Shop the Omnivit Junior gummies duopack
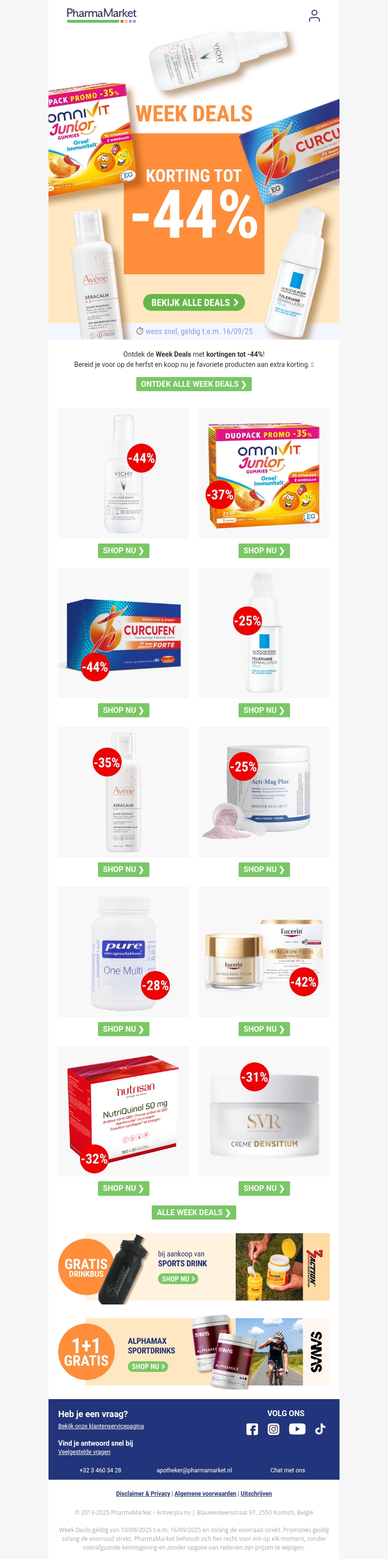This screenshot has height=1568, width=388. click(x=264, y=550)
